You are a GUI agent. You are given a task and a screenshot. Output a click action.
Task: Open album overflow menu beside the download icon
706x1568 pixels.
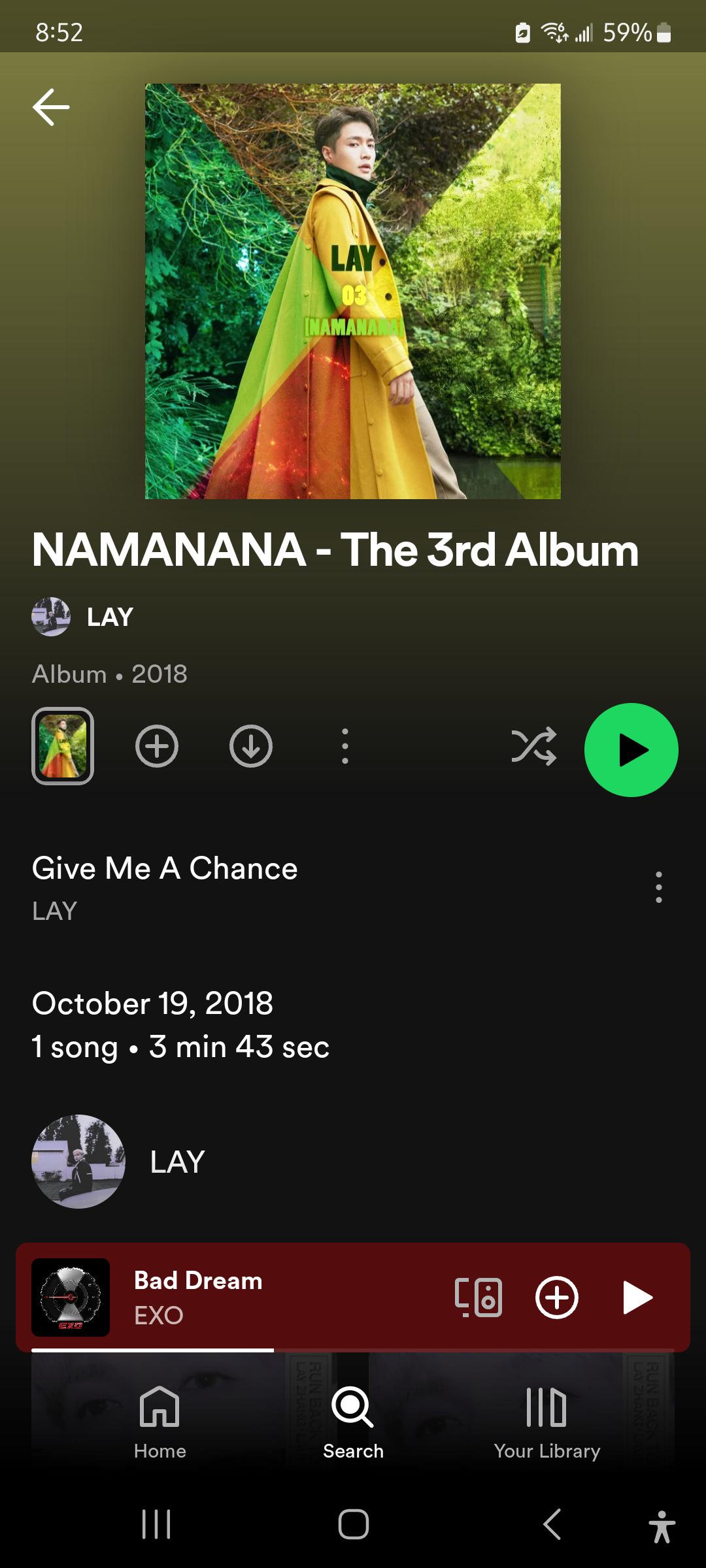[345, 746]
